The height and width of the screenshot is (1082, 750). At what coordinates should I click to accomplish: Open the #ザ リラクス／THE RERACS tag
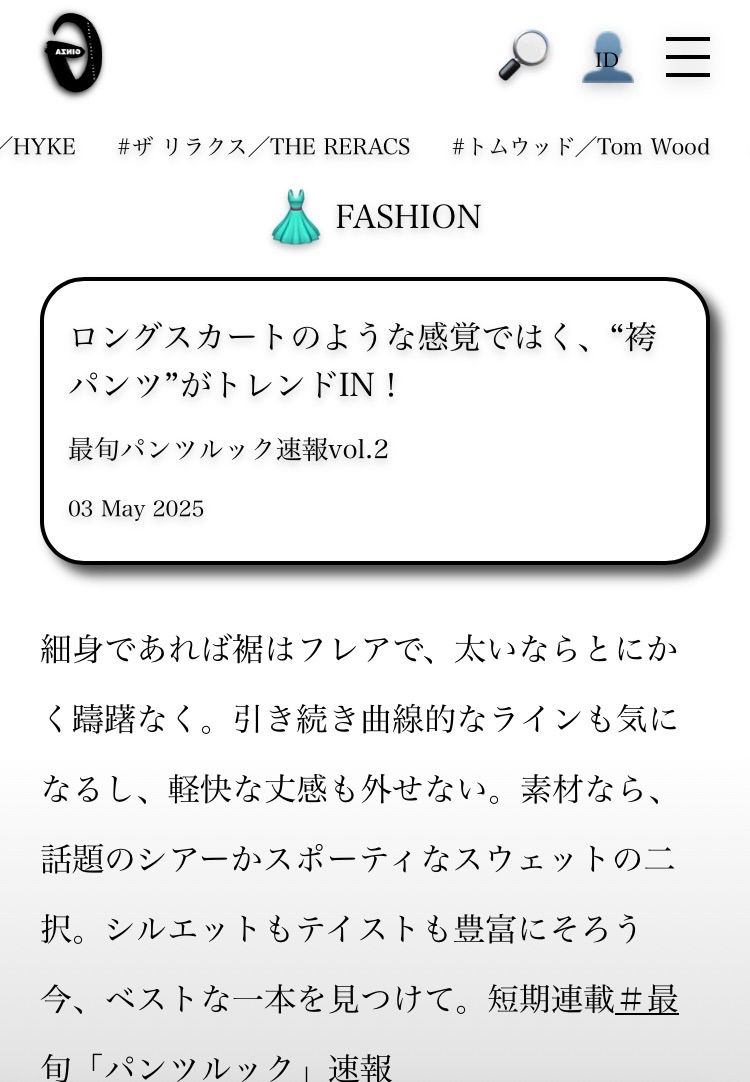pyautogui.click(x=264, y=147)
